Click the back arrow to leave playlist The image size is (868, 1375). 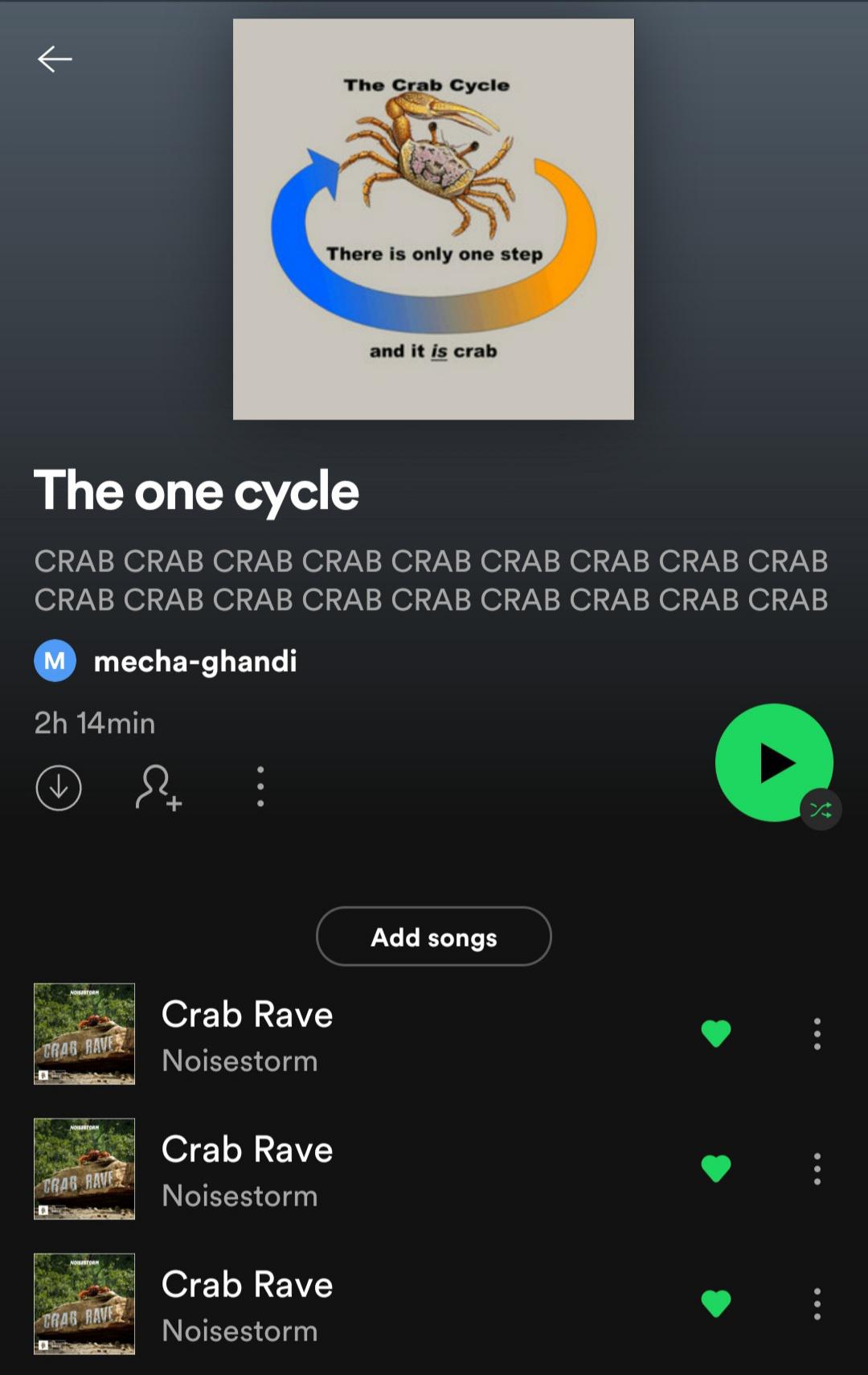[x=54, y=58]
